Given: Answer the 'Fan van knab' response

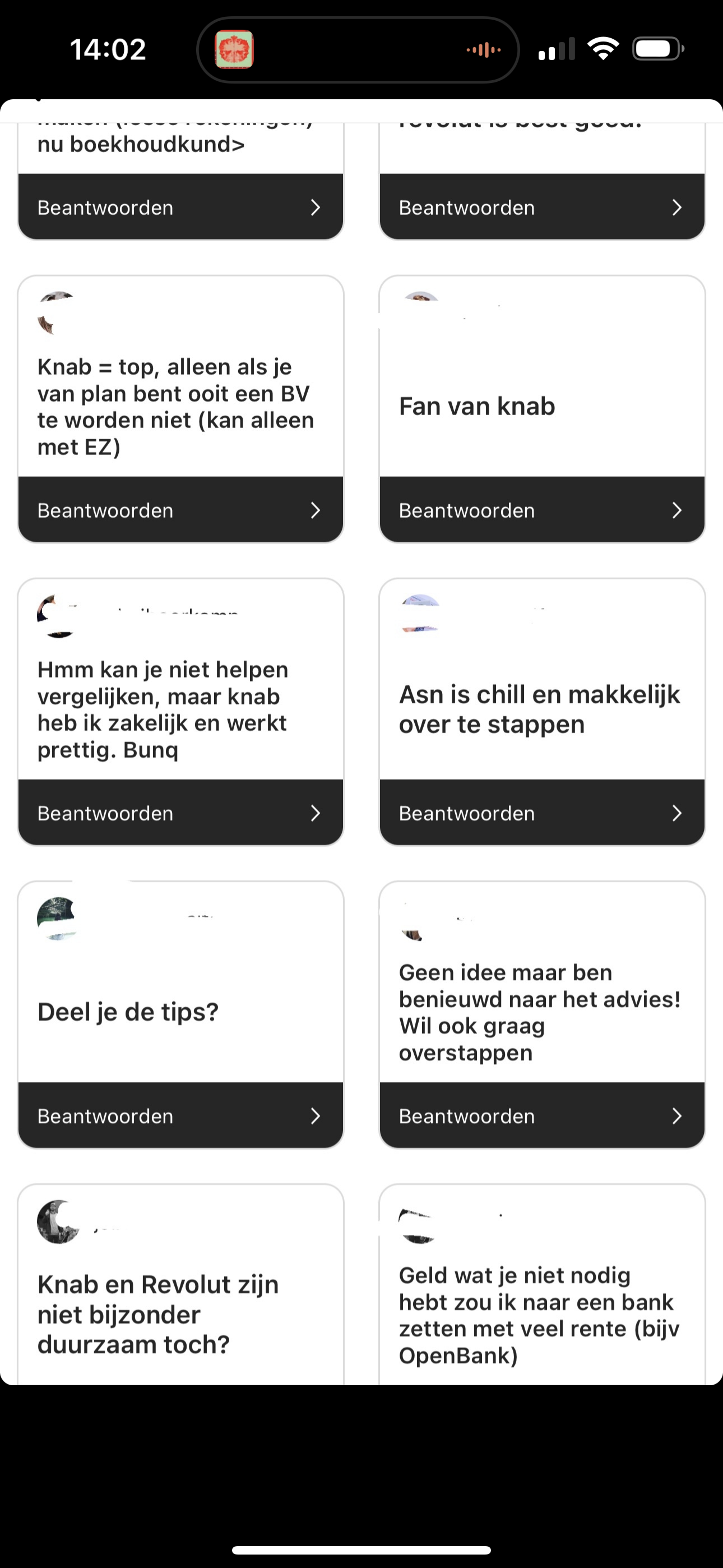Looking at the screenshot, I should (541, 510).
